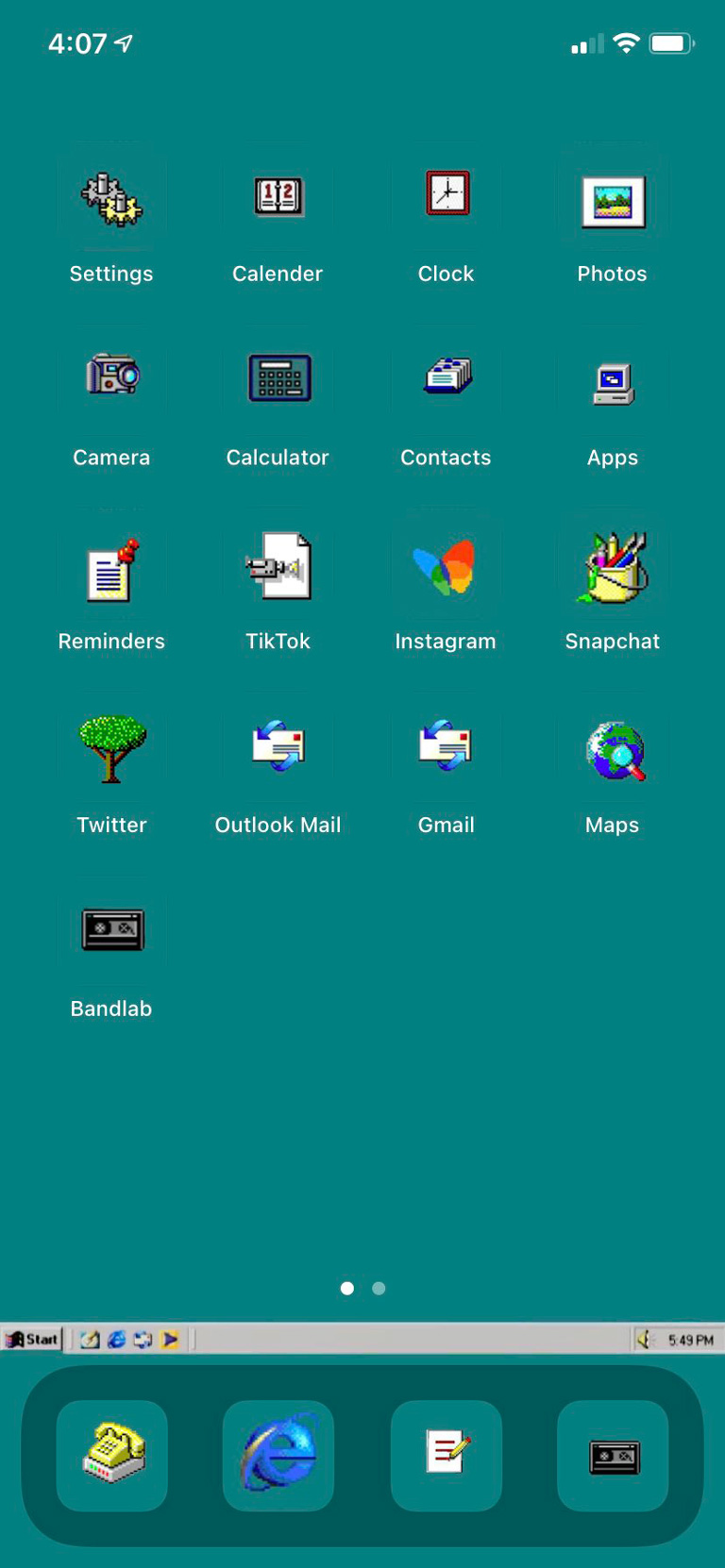Image resolution: width=725 pixels, height=1568 pixels.
Task: Open the notepad icon in the dock
Action: click(x=447, y=1455)
